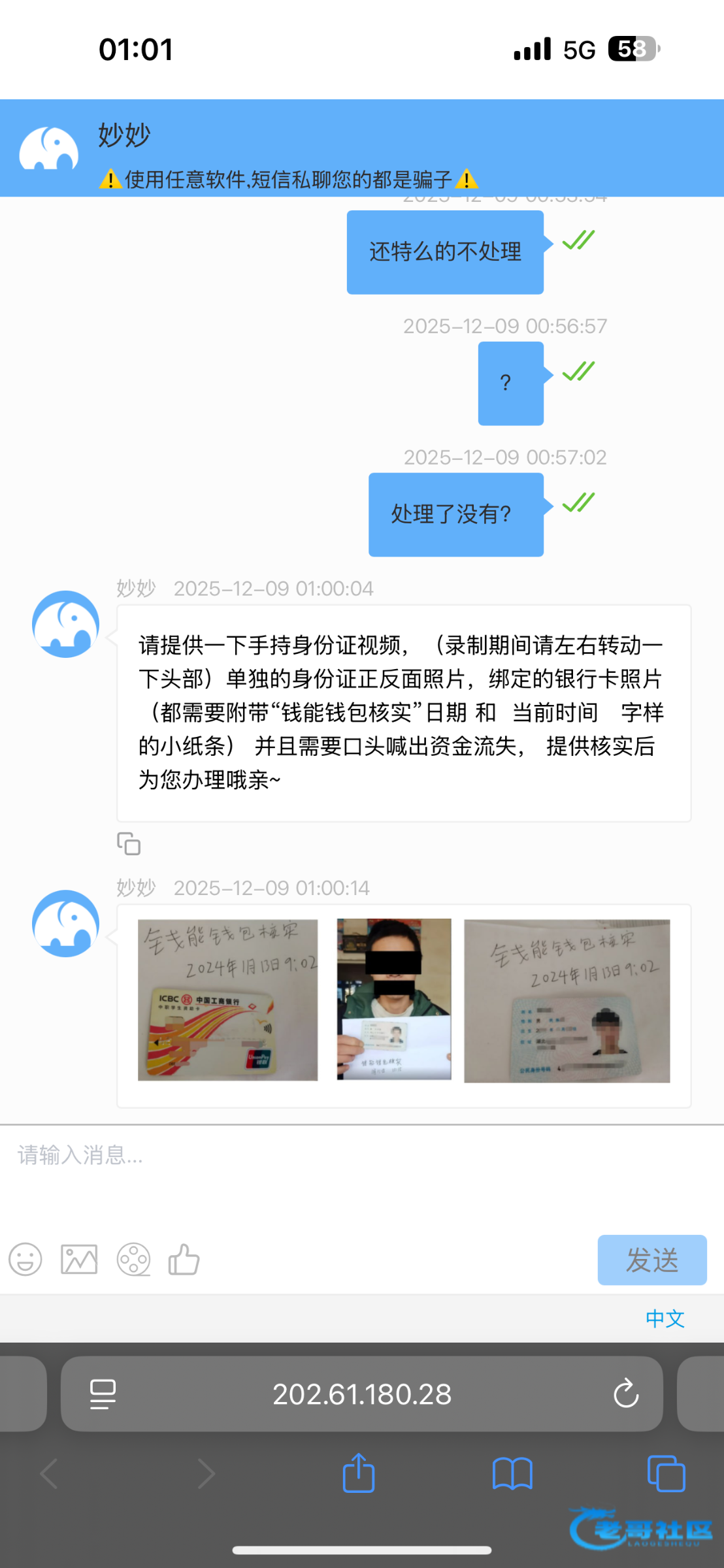Copy 妙妙's message with the copy icon
This screenshot has height=1568, width=724.
[129, 843]
